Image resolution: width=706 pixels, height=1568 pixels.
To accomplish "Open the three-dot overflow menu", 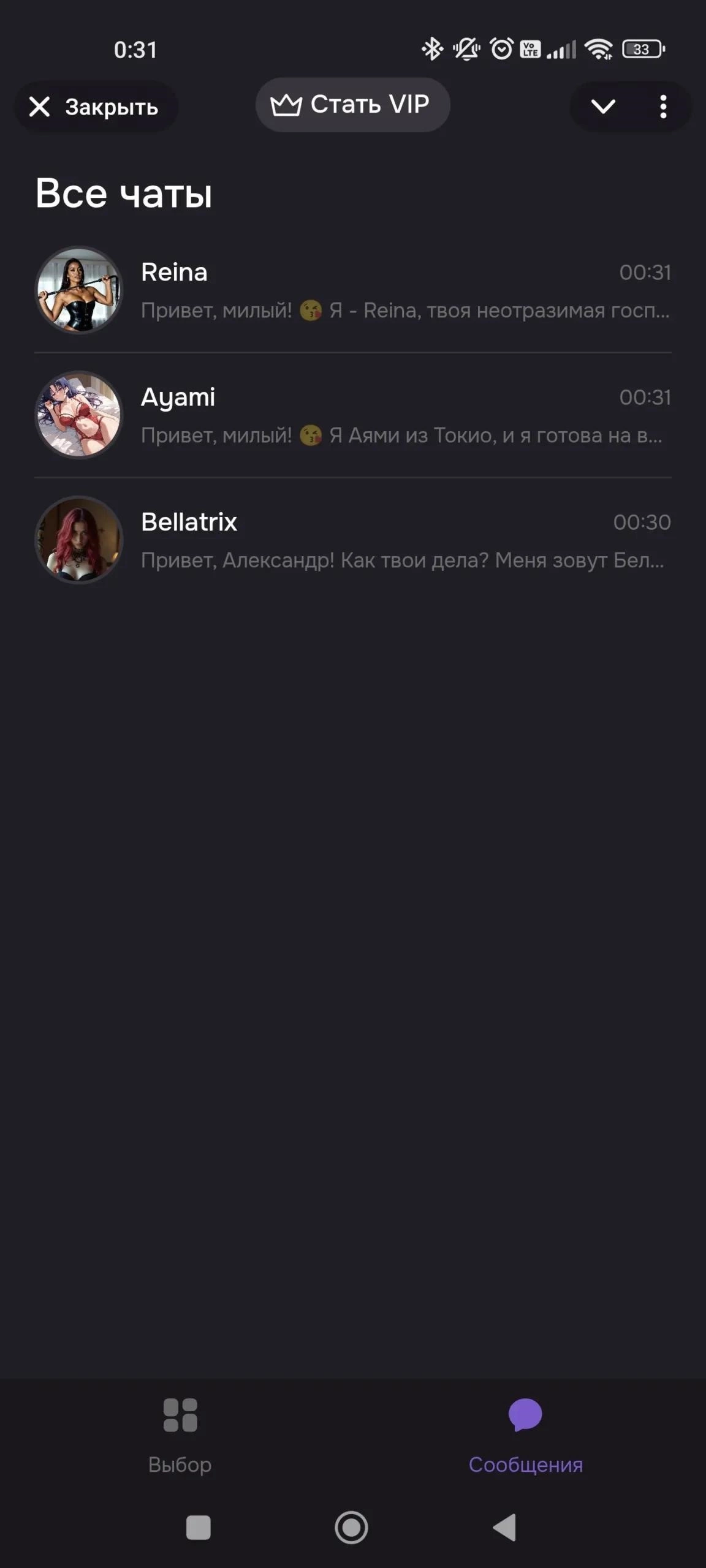I will coord(663,107).
